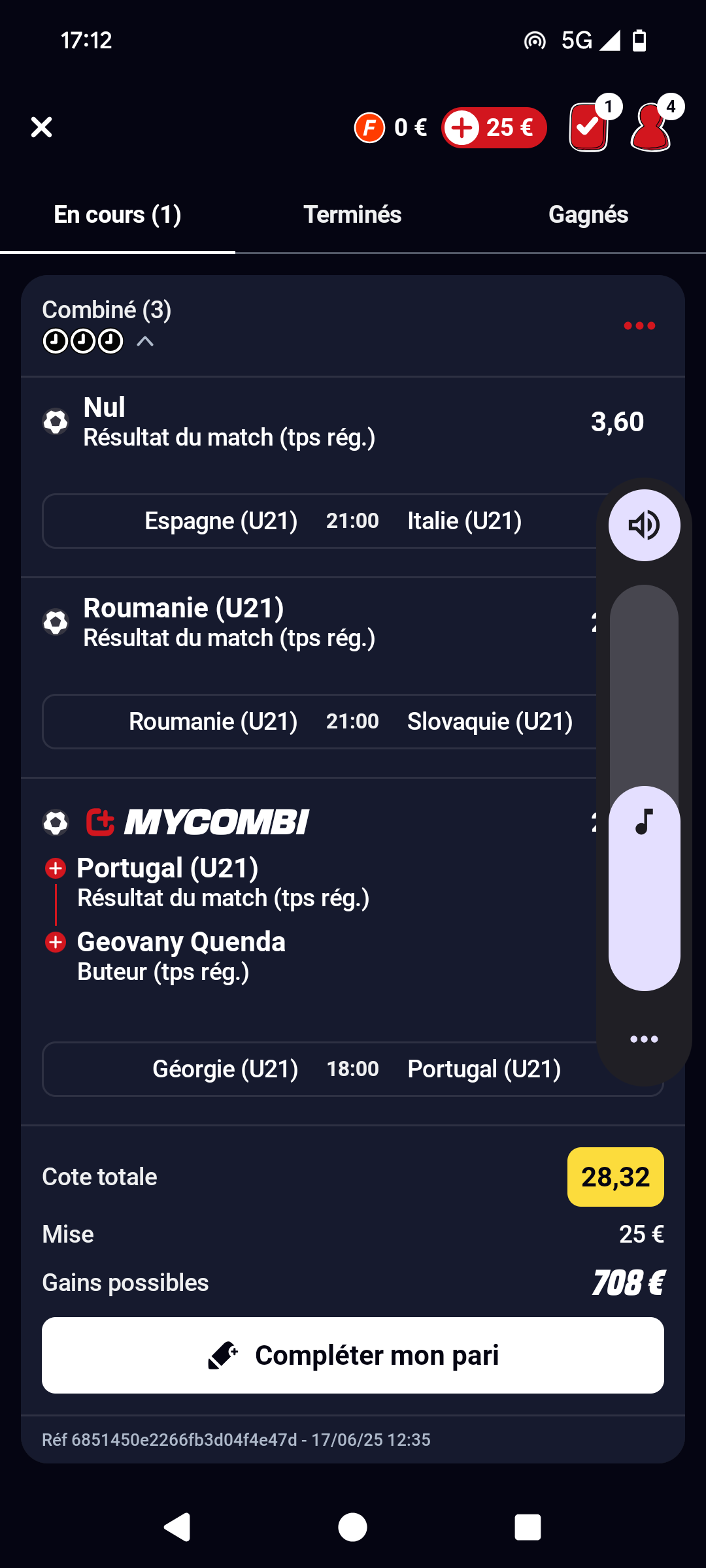The height and width of the screenshot is (1568, 706).
Task: Close the bets screen with the X
Action: (x=41, y=127)
